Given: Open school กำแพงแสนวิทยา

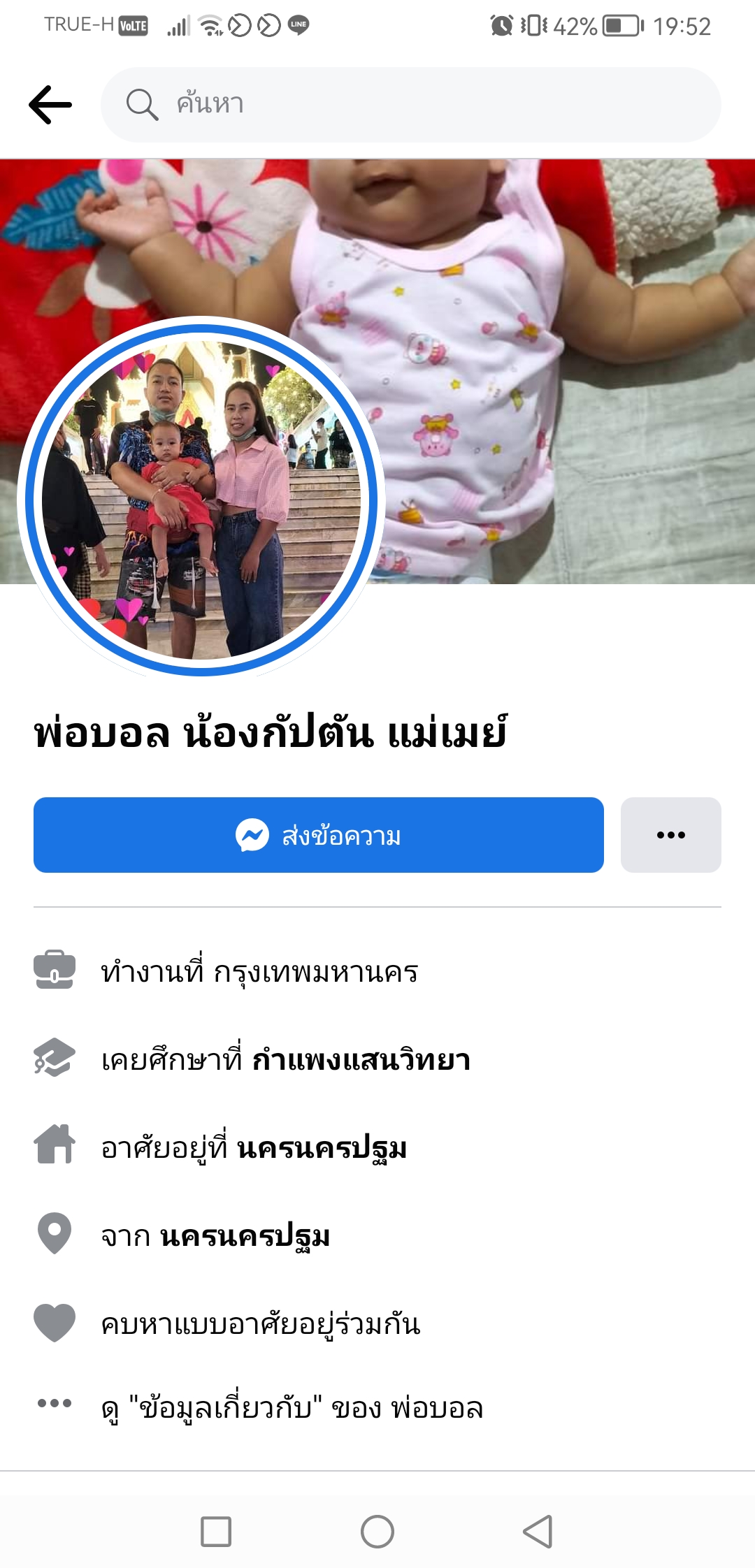Looking at the screenshot, I should pos(361,1060).
